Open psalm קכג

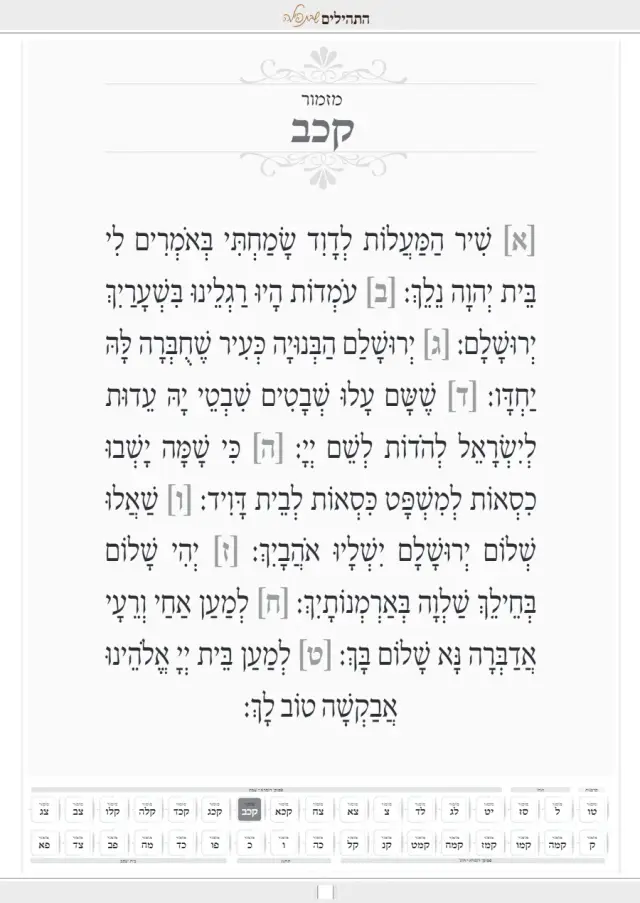214,809
